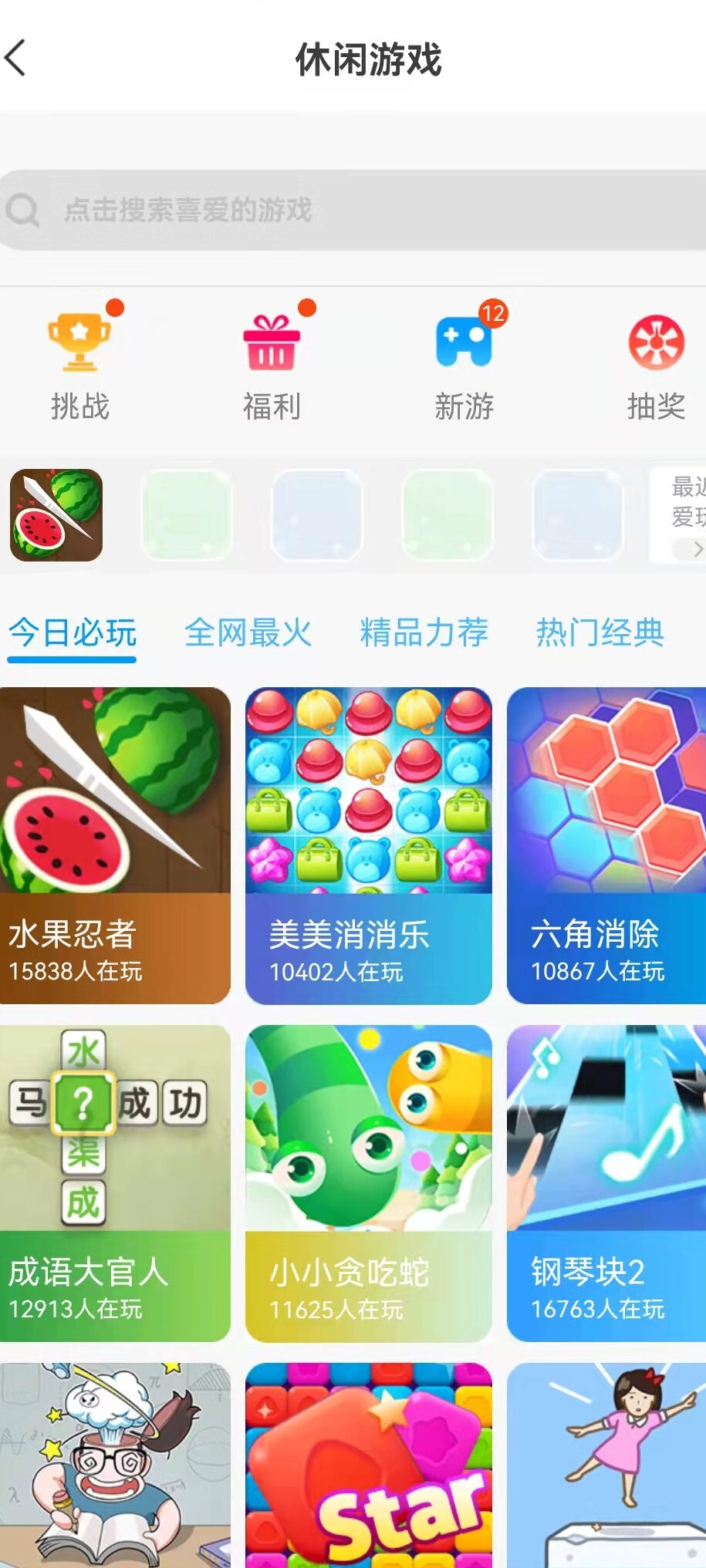Open the 水果忍者 game card
Image resolution: width=706 pixels, height=1568 pixels.
tap(115, 845)
